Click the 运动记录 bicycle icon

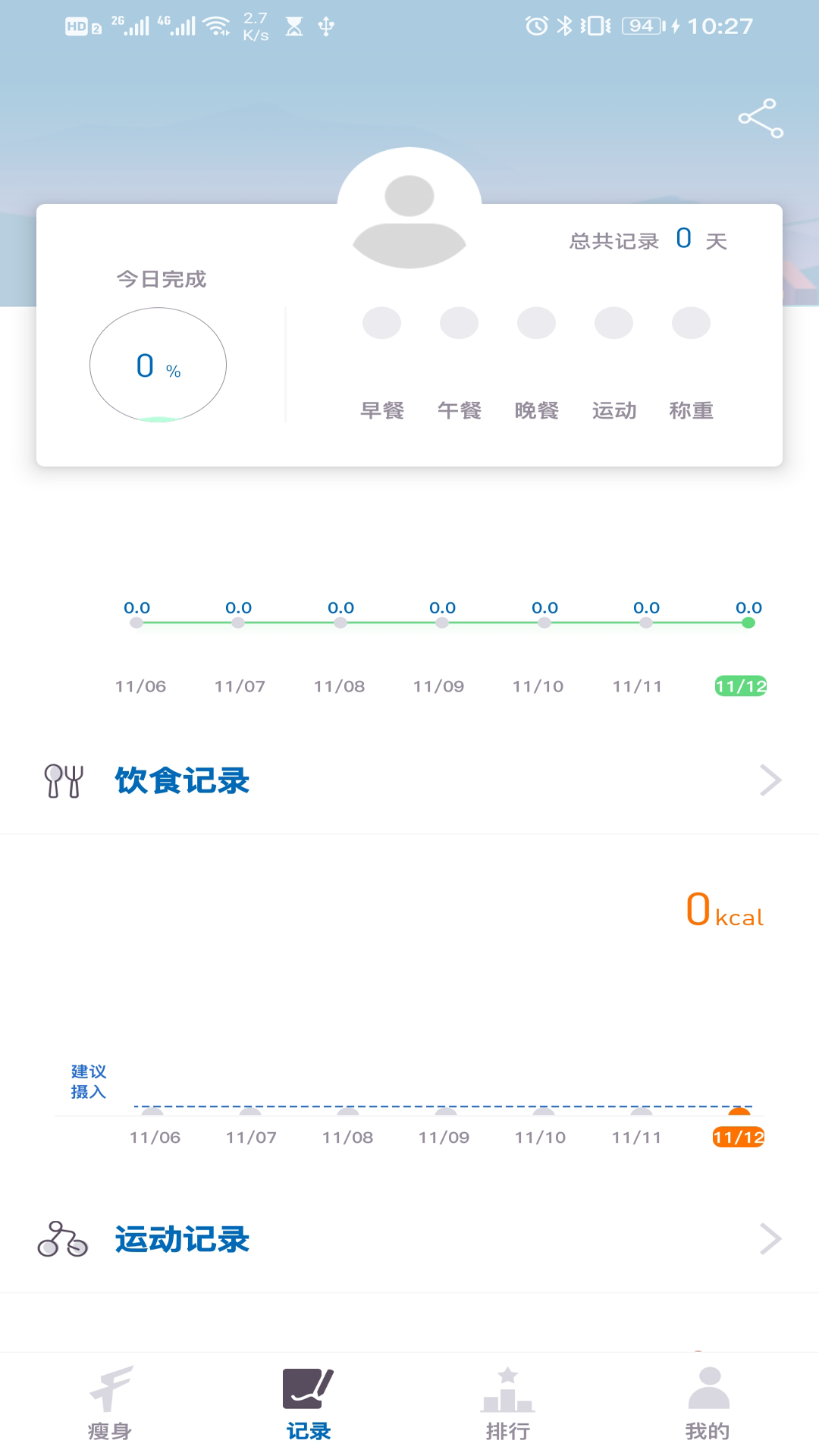point(62,1238)
